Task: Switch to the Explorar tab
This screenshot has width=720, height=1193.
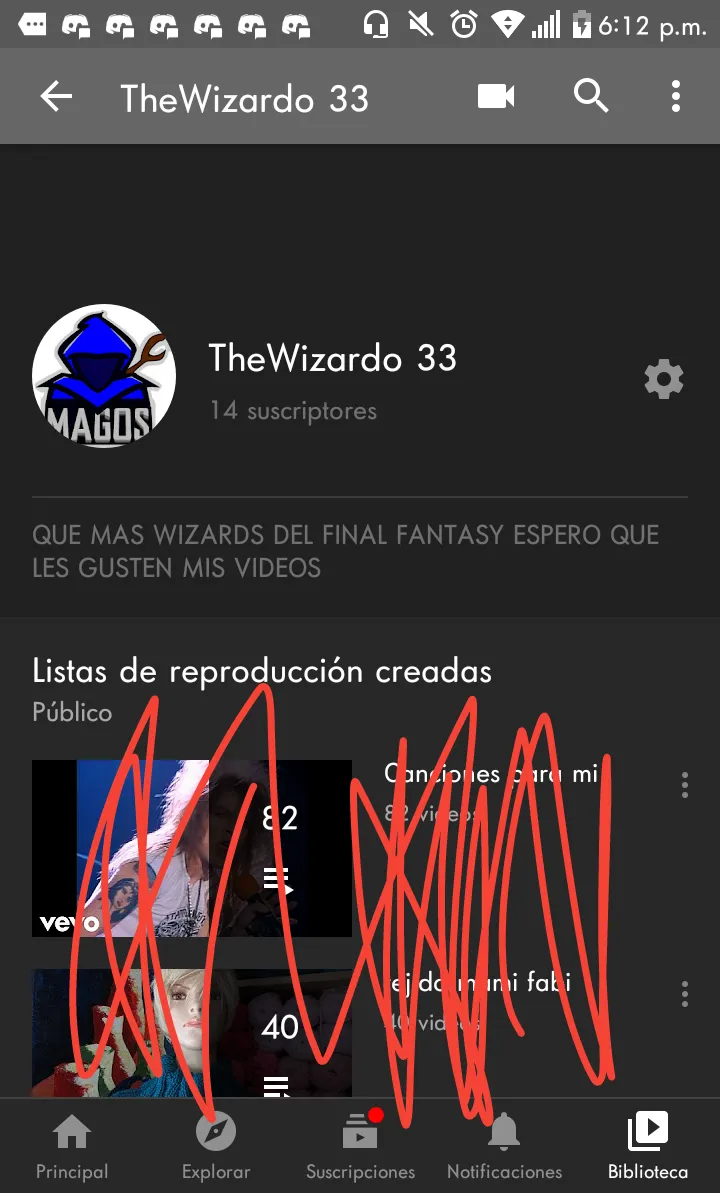Action: tap(216, 1147)
